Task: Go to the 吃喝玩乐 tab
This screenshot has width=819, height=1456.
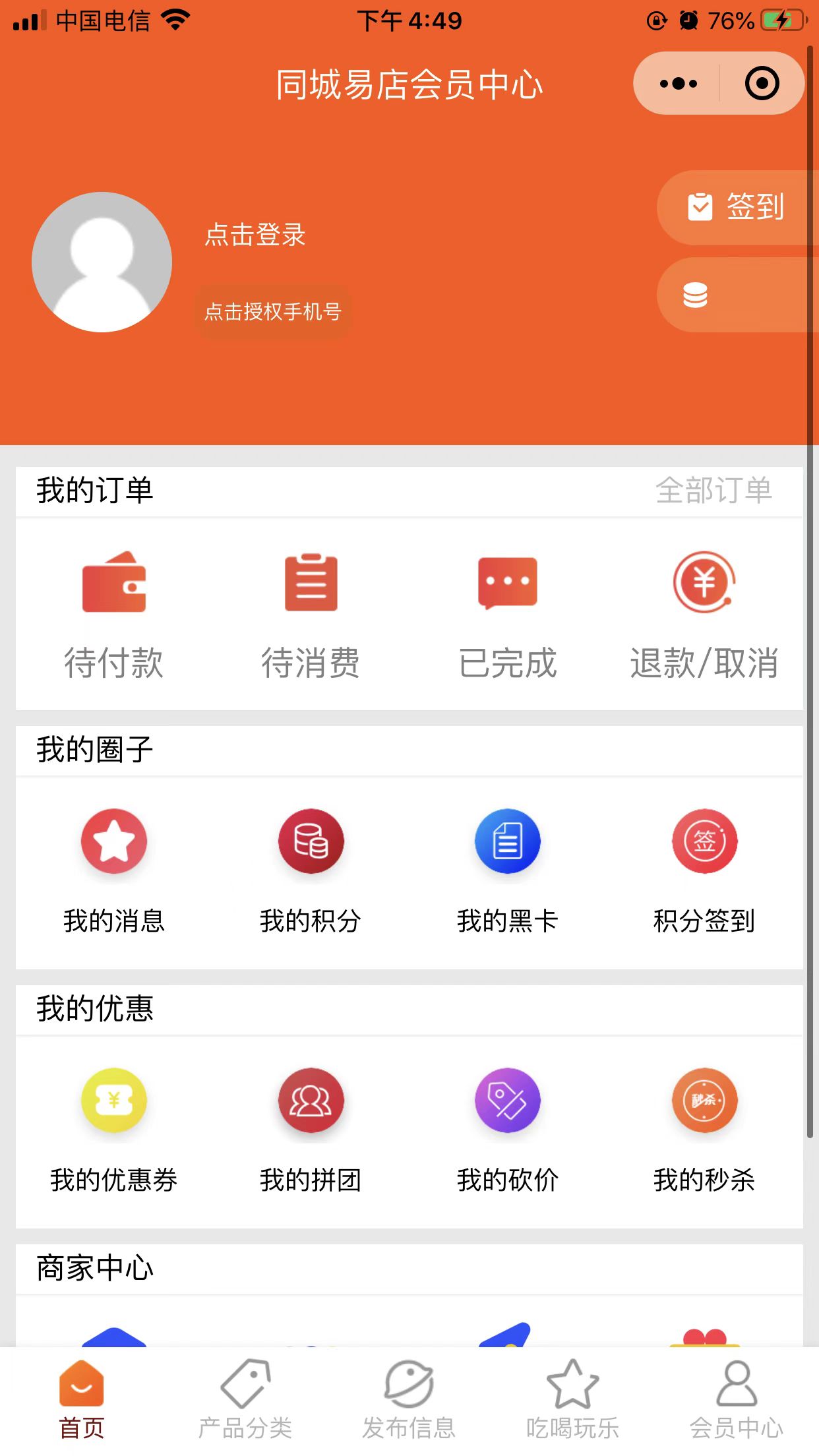Action: click(x=572, y=1399)
